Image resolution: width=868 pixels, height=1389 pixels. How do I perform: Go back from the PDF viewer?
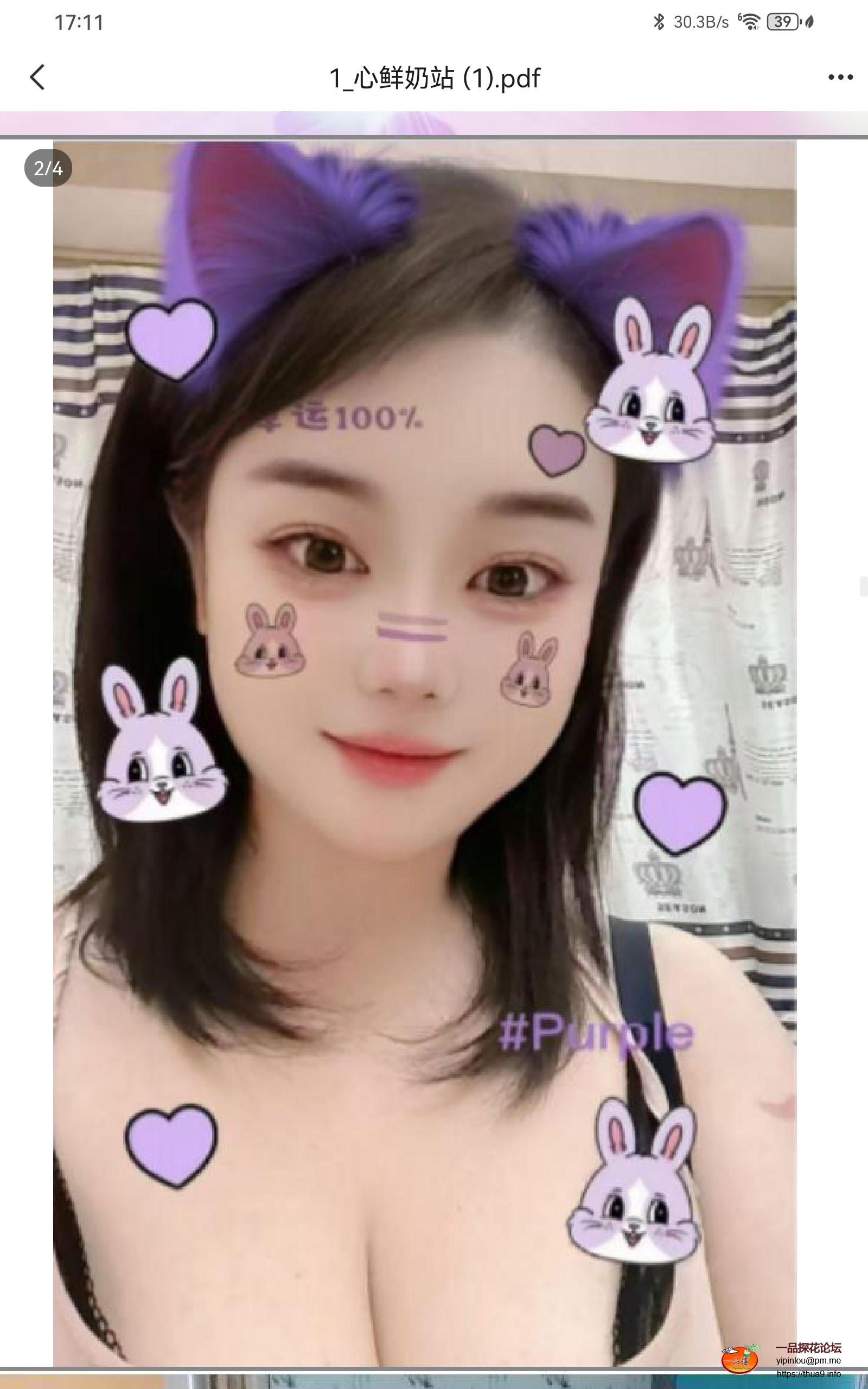(x=37, y=77)
